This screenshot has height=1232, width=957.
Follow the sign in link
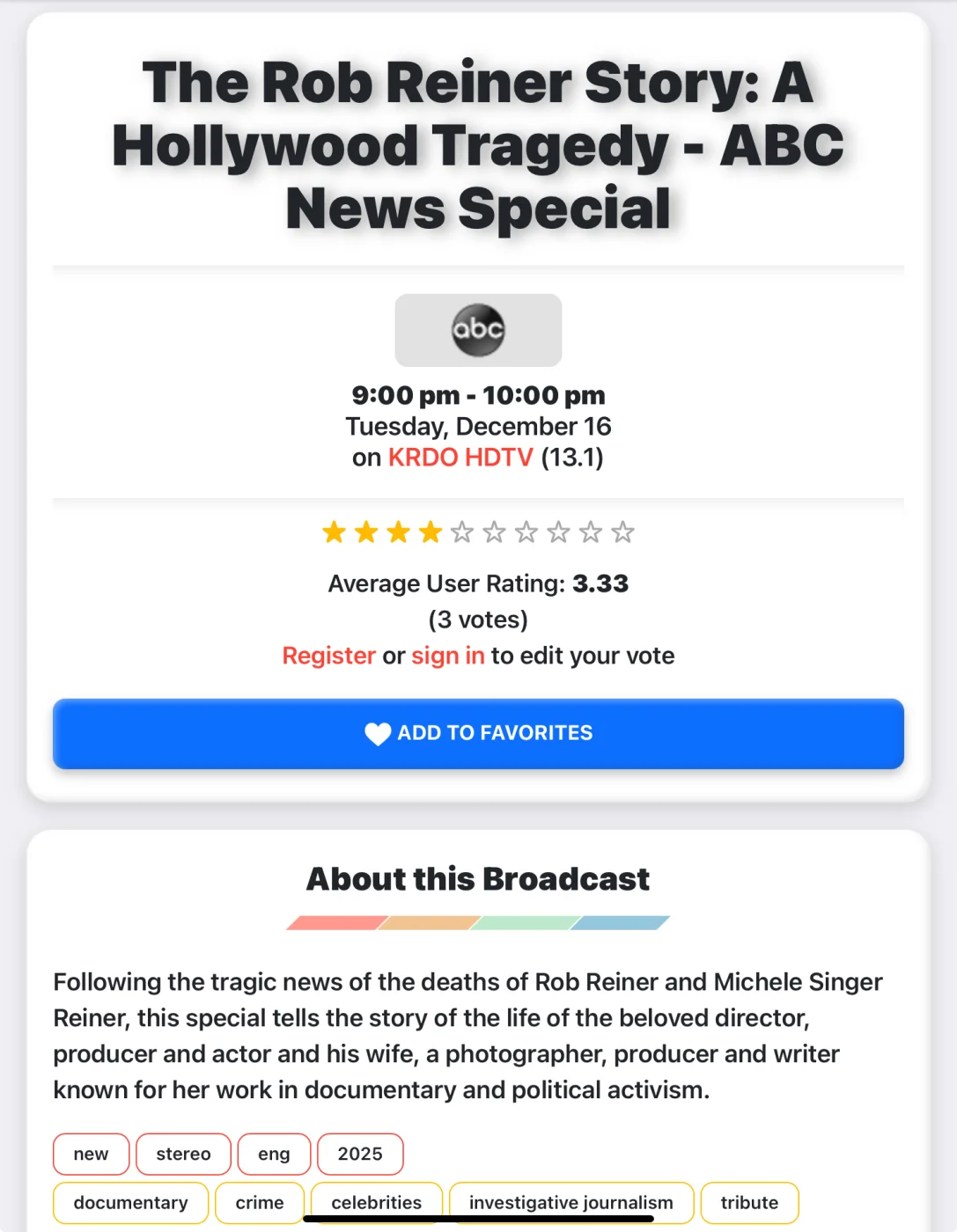click(448, 656)
